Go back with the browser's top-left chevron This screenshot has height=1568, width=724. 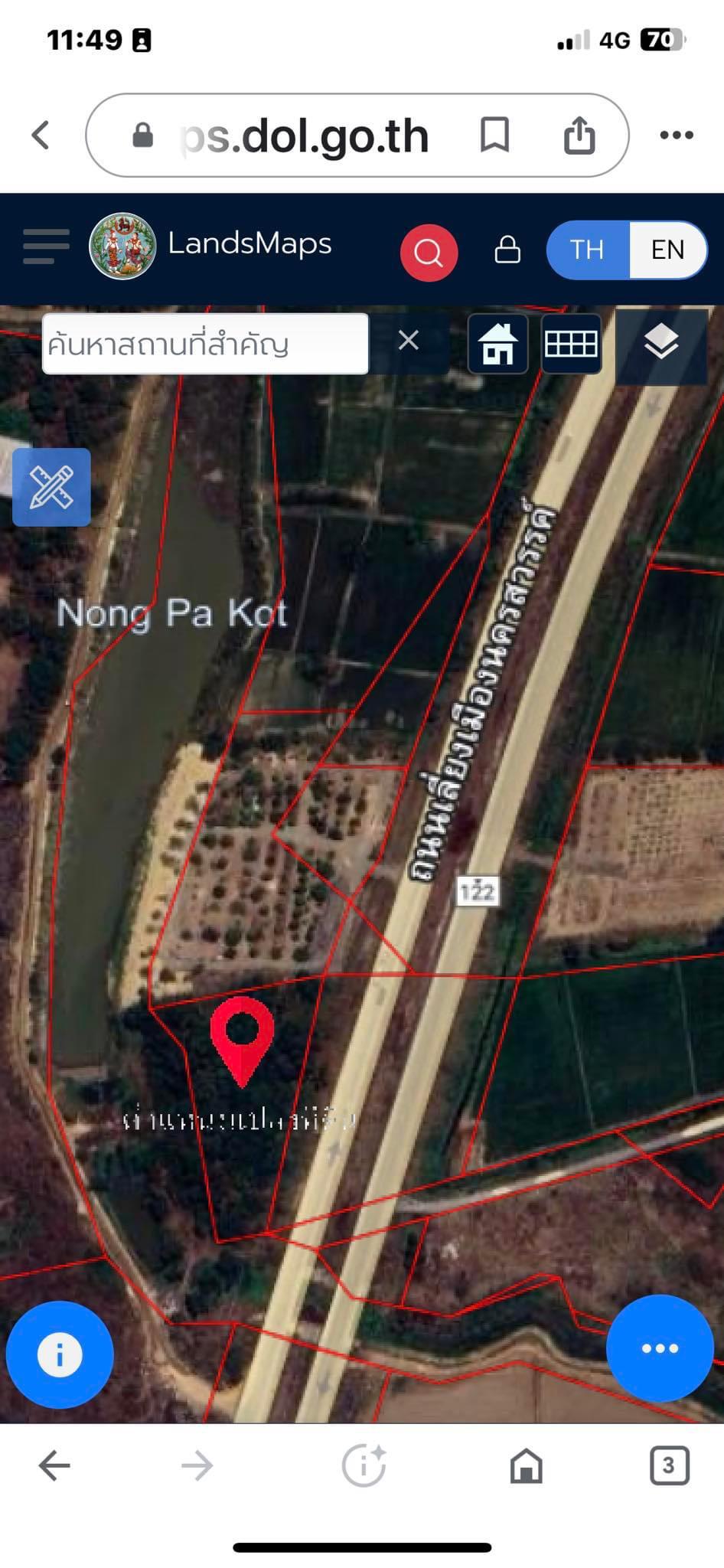point(41,136)
